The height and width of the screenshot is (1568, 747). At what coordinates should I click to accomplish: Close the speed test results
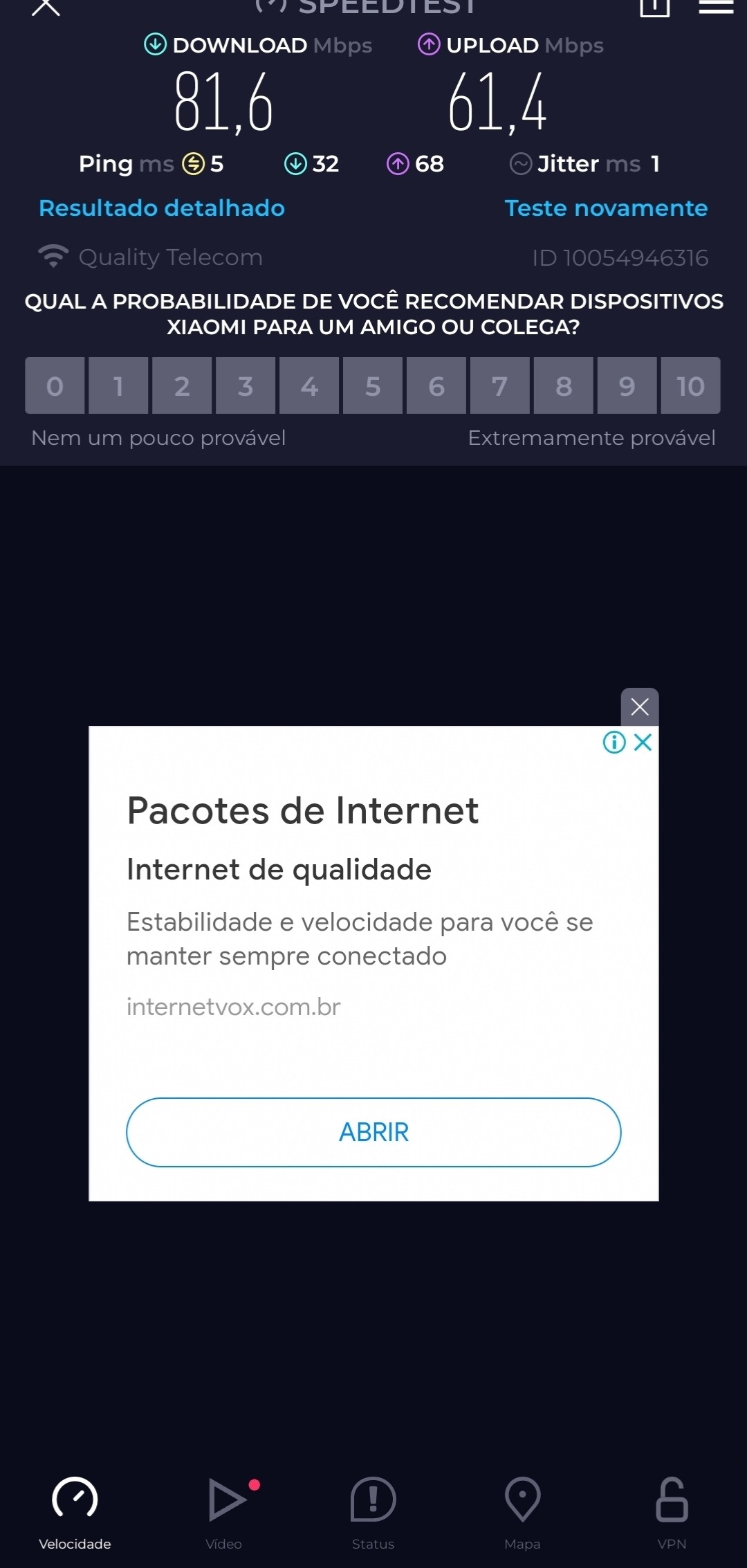(46, 7)
